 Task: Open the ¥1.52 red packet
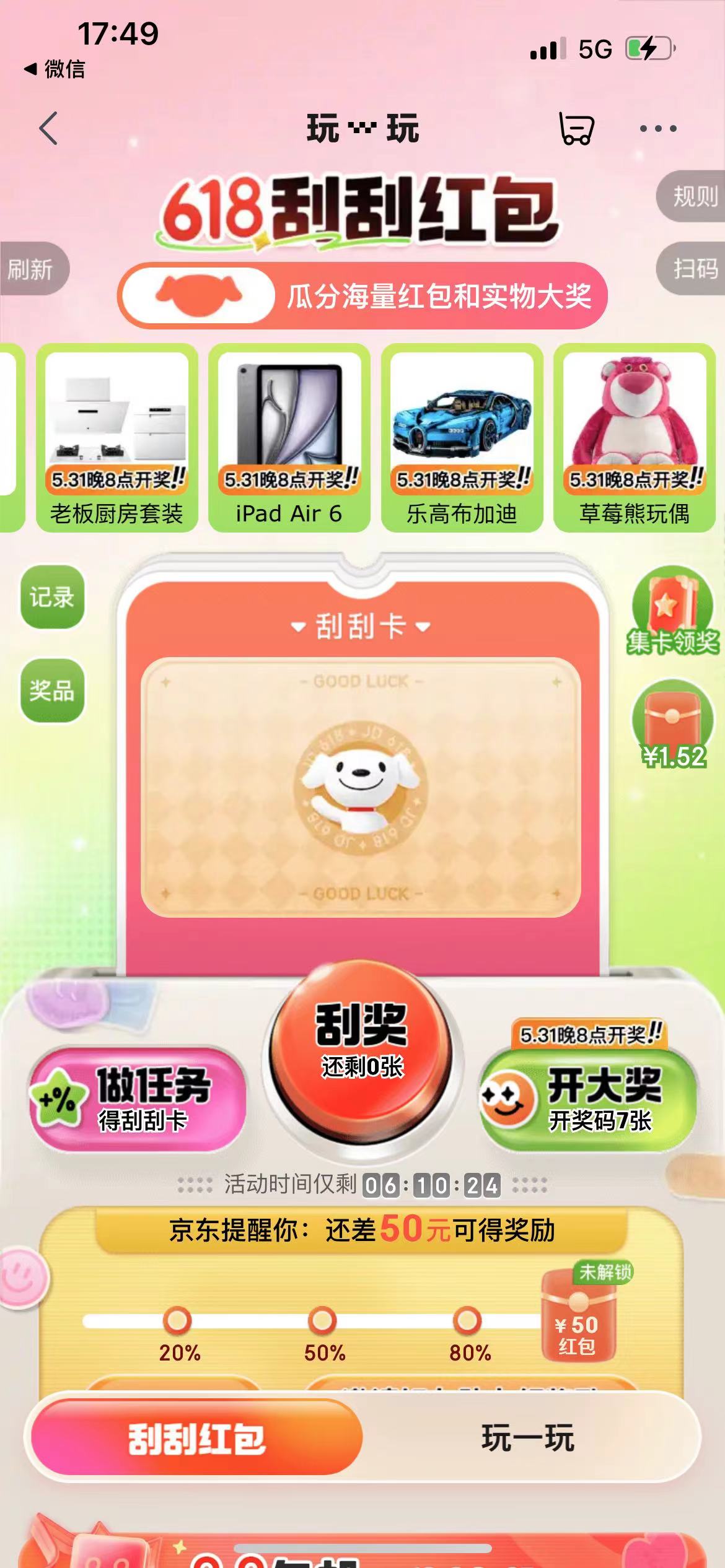[672, 725]
